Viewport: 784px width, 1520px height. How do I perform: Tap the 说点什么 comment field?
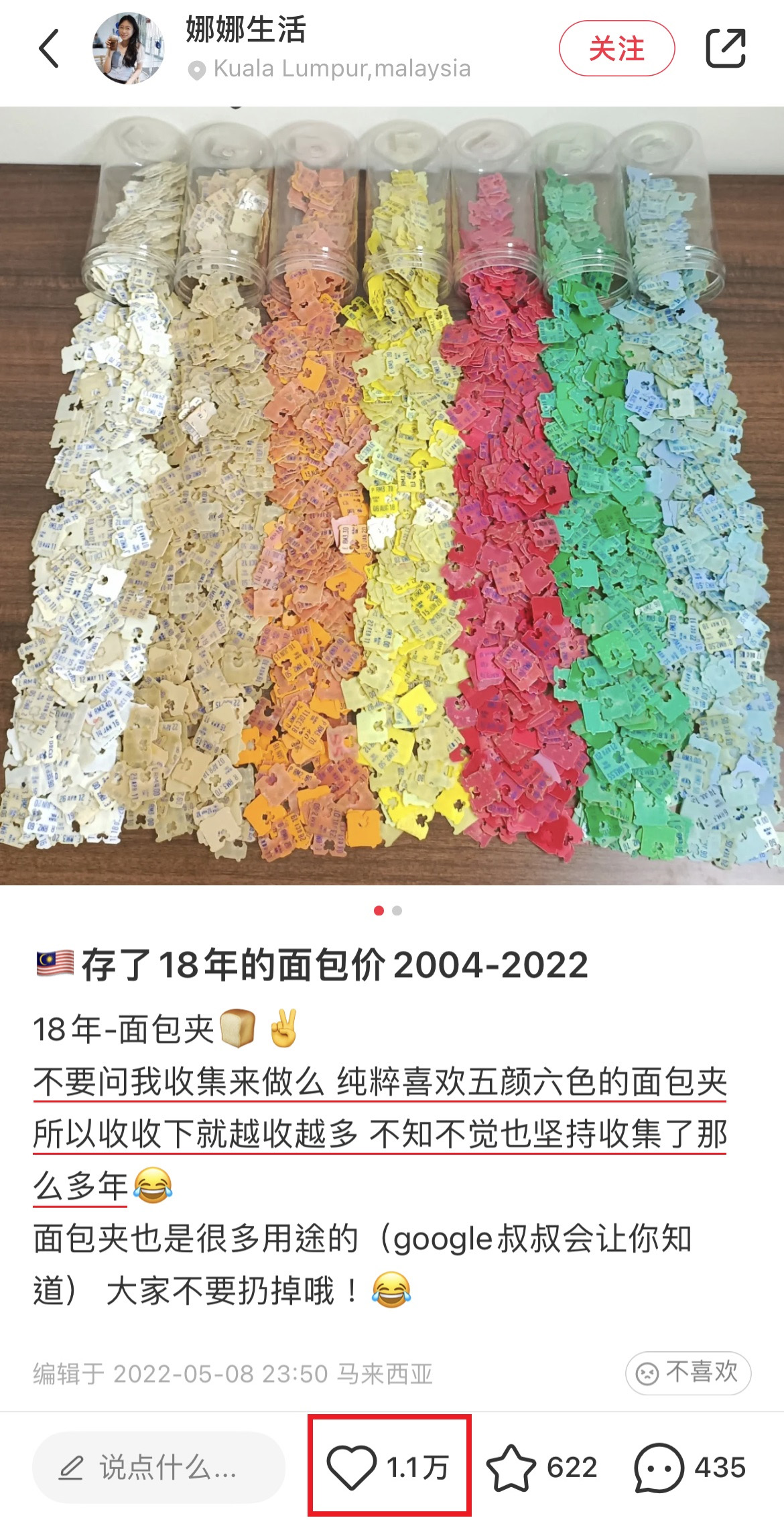(x=159, y=1468)
